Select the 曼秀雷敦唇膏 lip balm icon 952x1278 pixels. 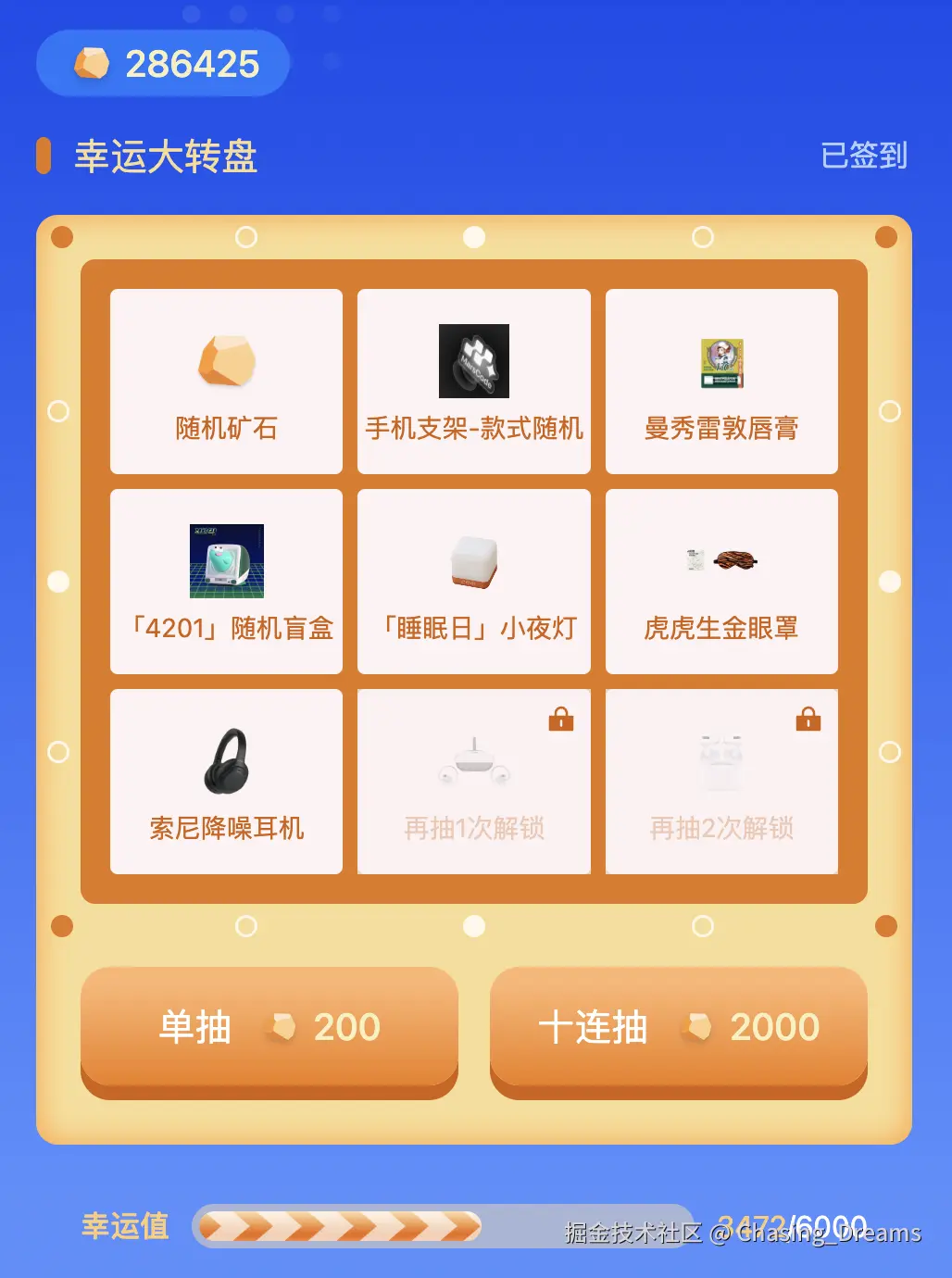(721, 362)
